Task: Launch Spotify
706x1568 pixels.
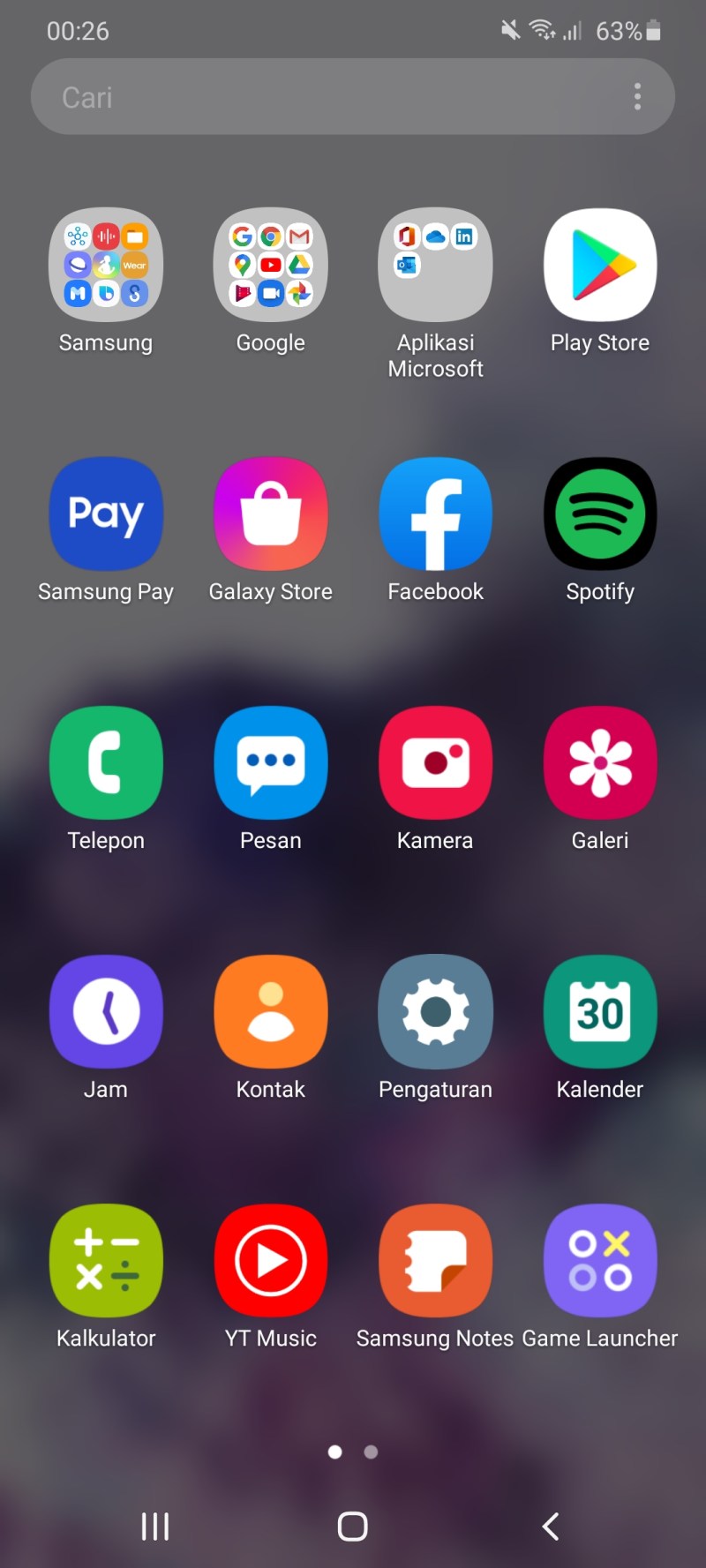Action: 600,514
